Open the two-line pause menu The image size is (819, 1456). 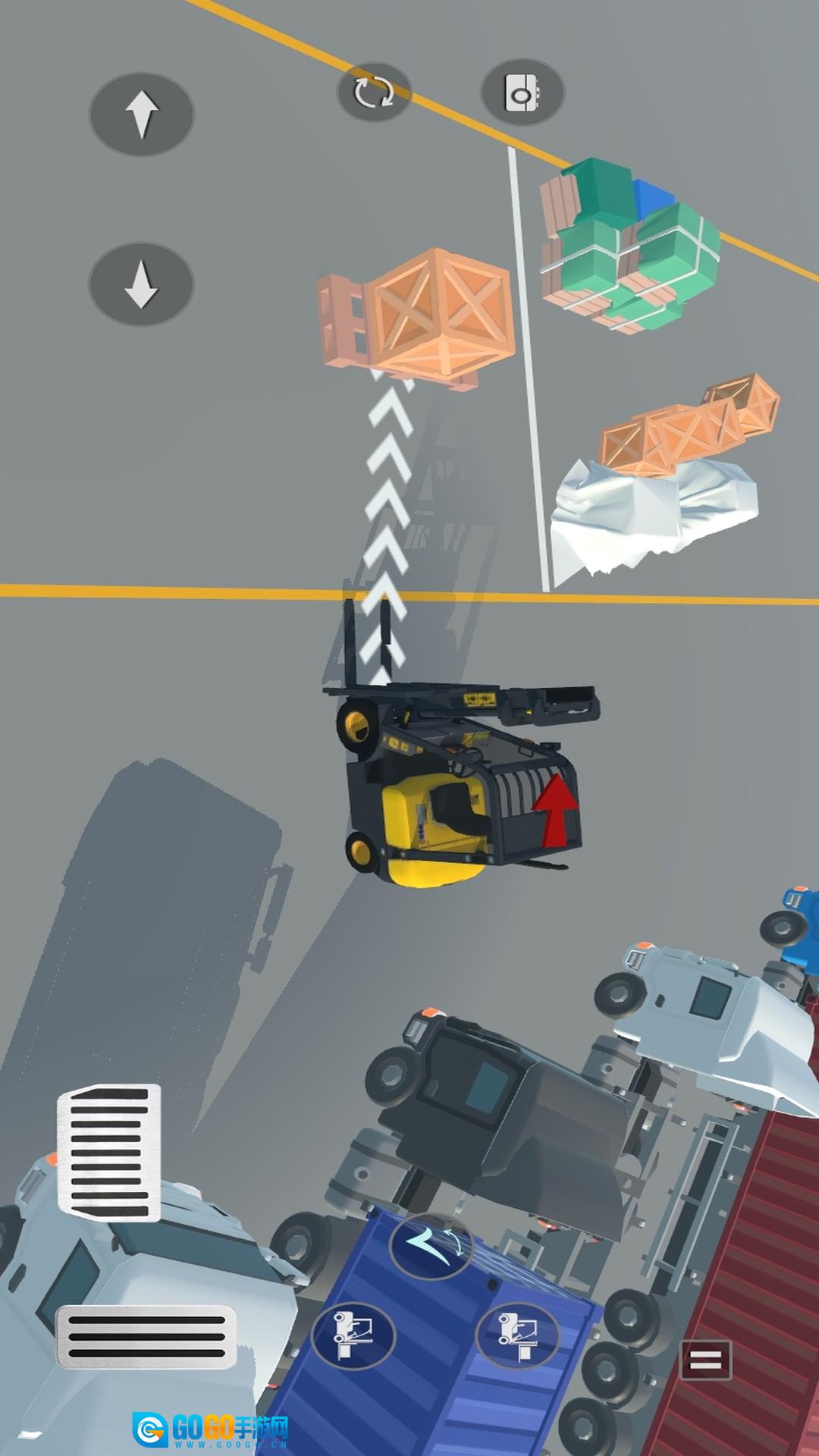(705, 1360)
